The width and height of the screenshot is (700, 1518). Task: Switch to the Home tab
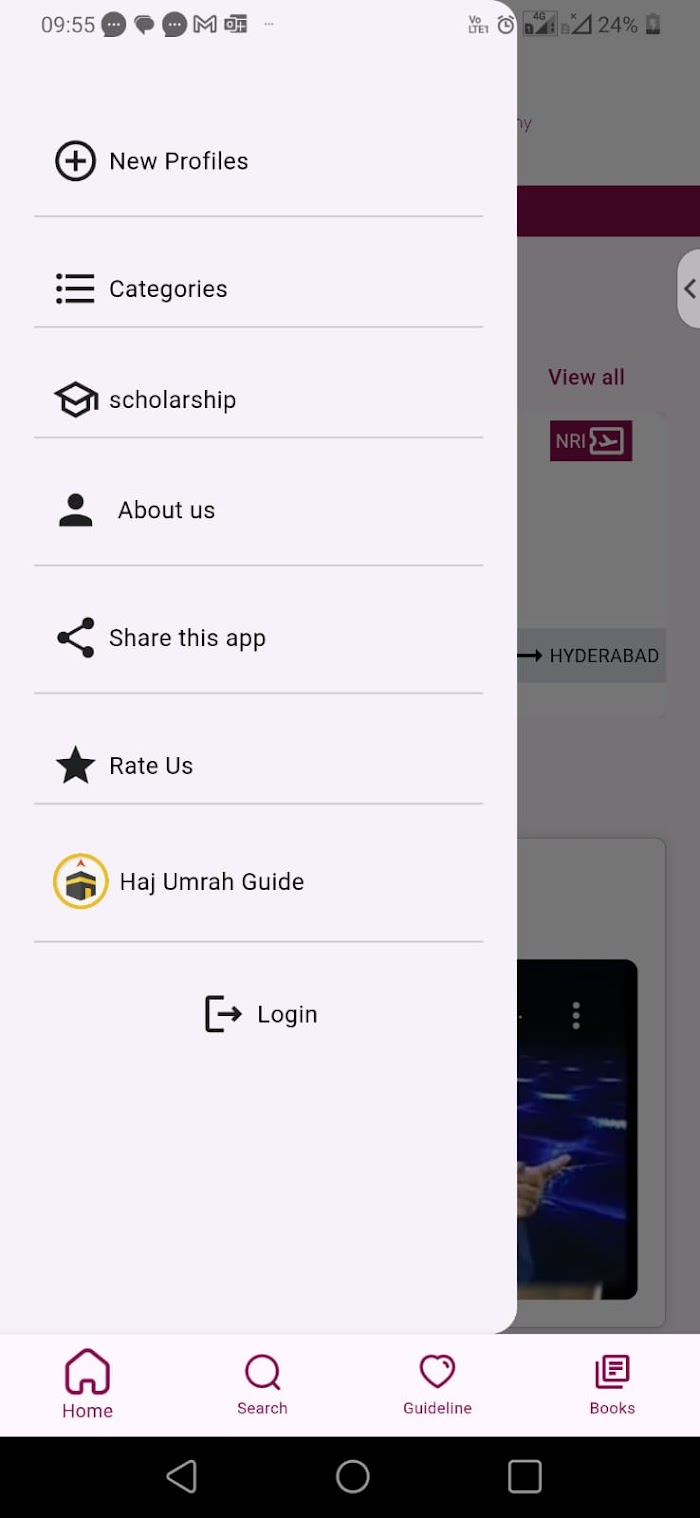point(87,1384)
